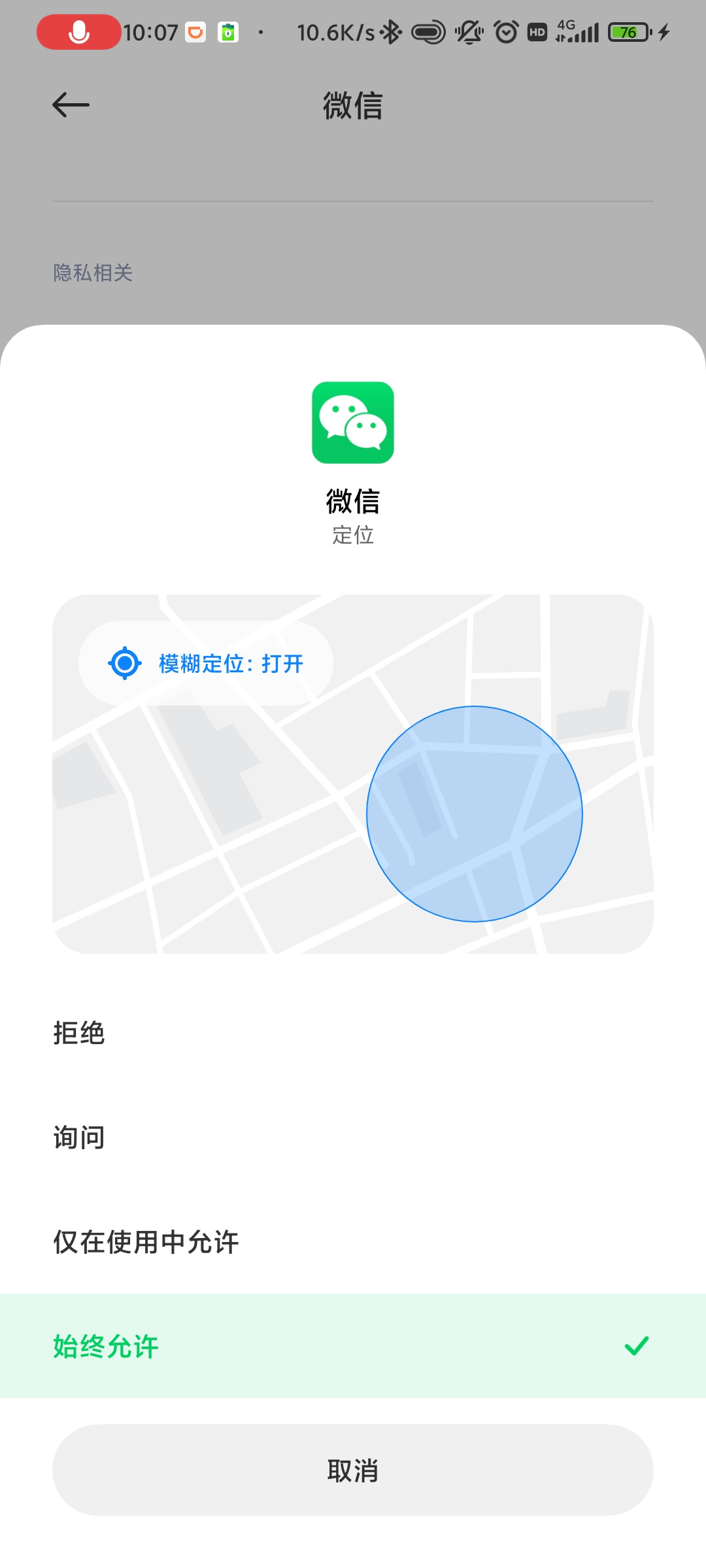Toggle the 模糊定位 chip on the map

pos(206,663)
